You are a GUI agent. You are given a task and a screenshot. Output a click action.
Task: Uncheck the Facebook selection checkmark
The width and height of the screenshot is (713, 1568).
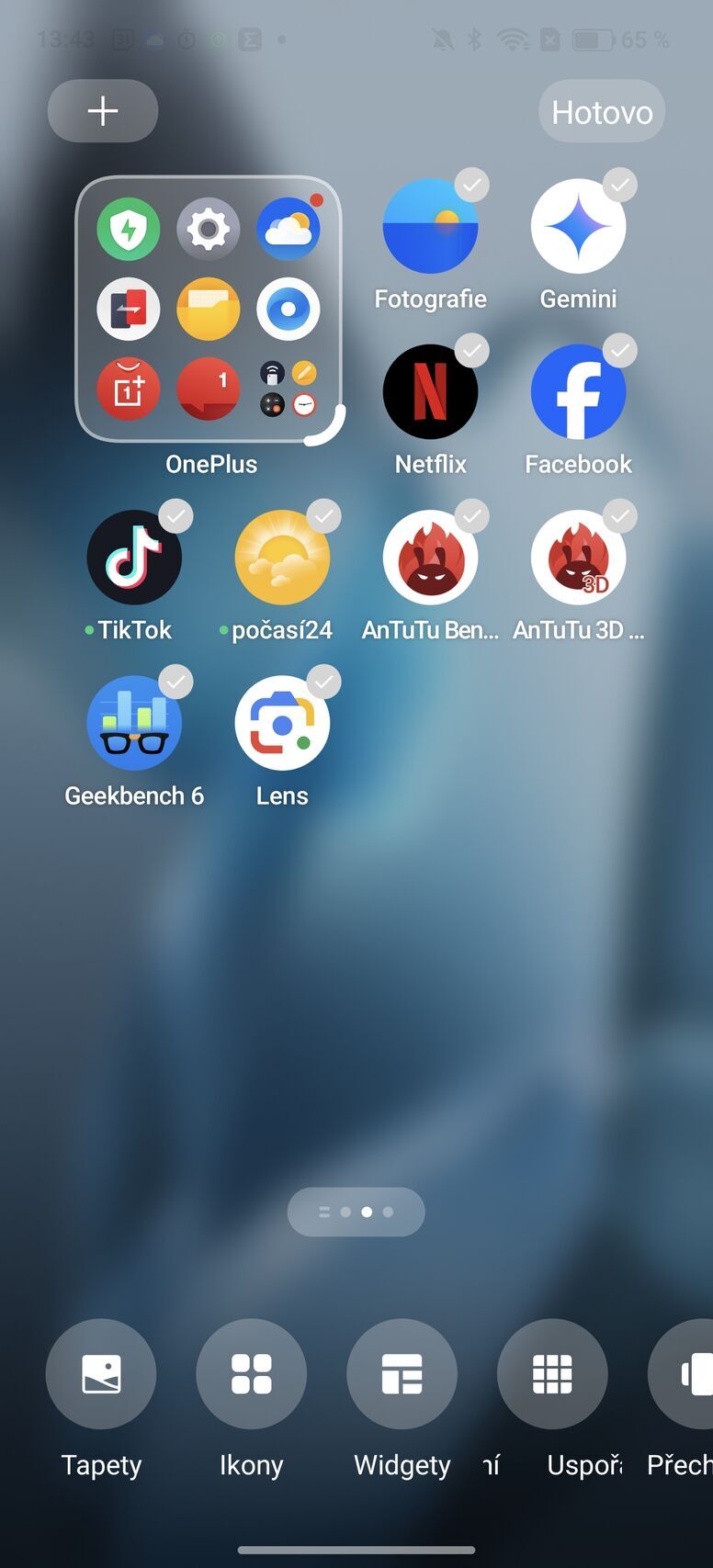click(622, 351)
